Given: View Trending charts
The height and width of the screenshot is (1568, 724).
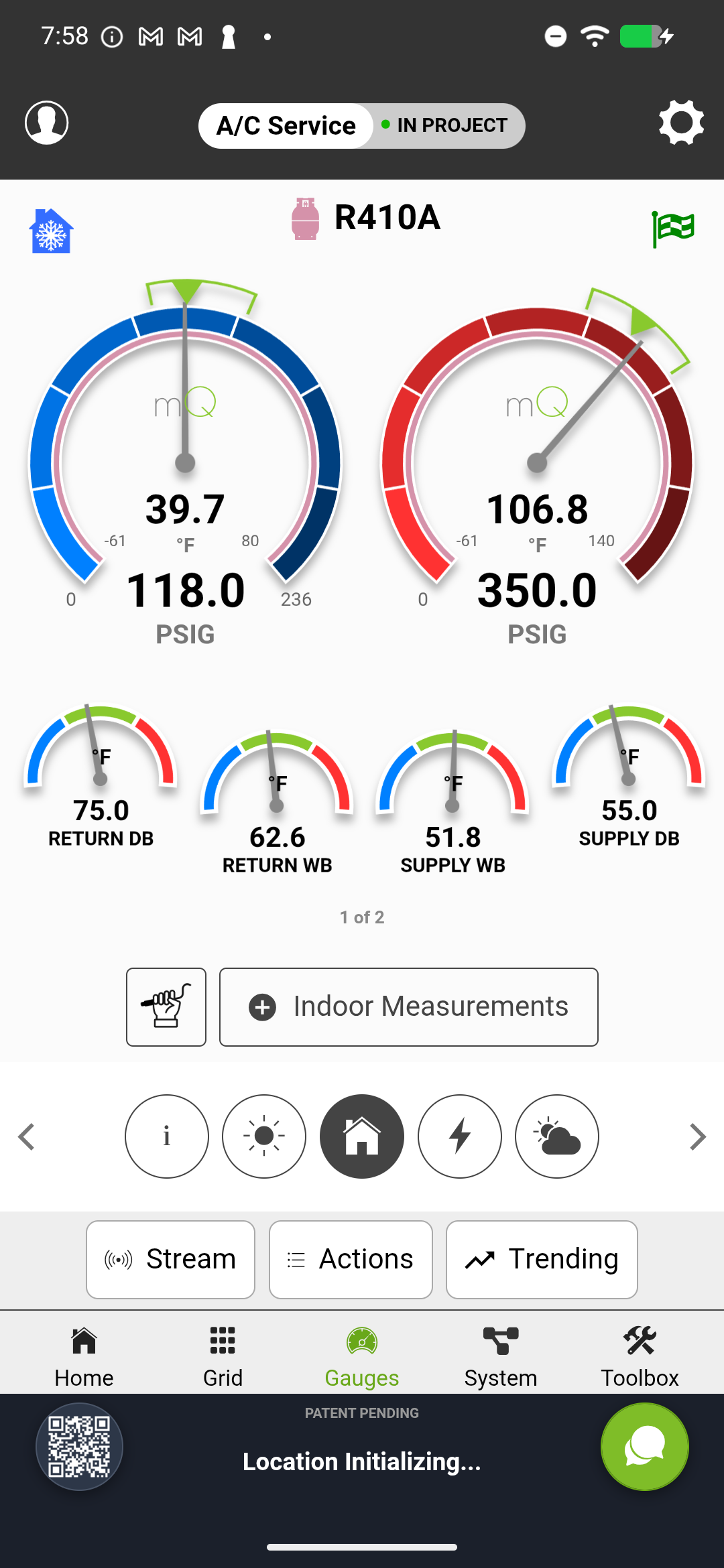Looking at the screenshot, I should pyautogui.click(x=542, y=1260).
